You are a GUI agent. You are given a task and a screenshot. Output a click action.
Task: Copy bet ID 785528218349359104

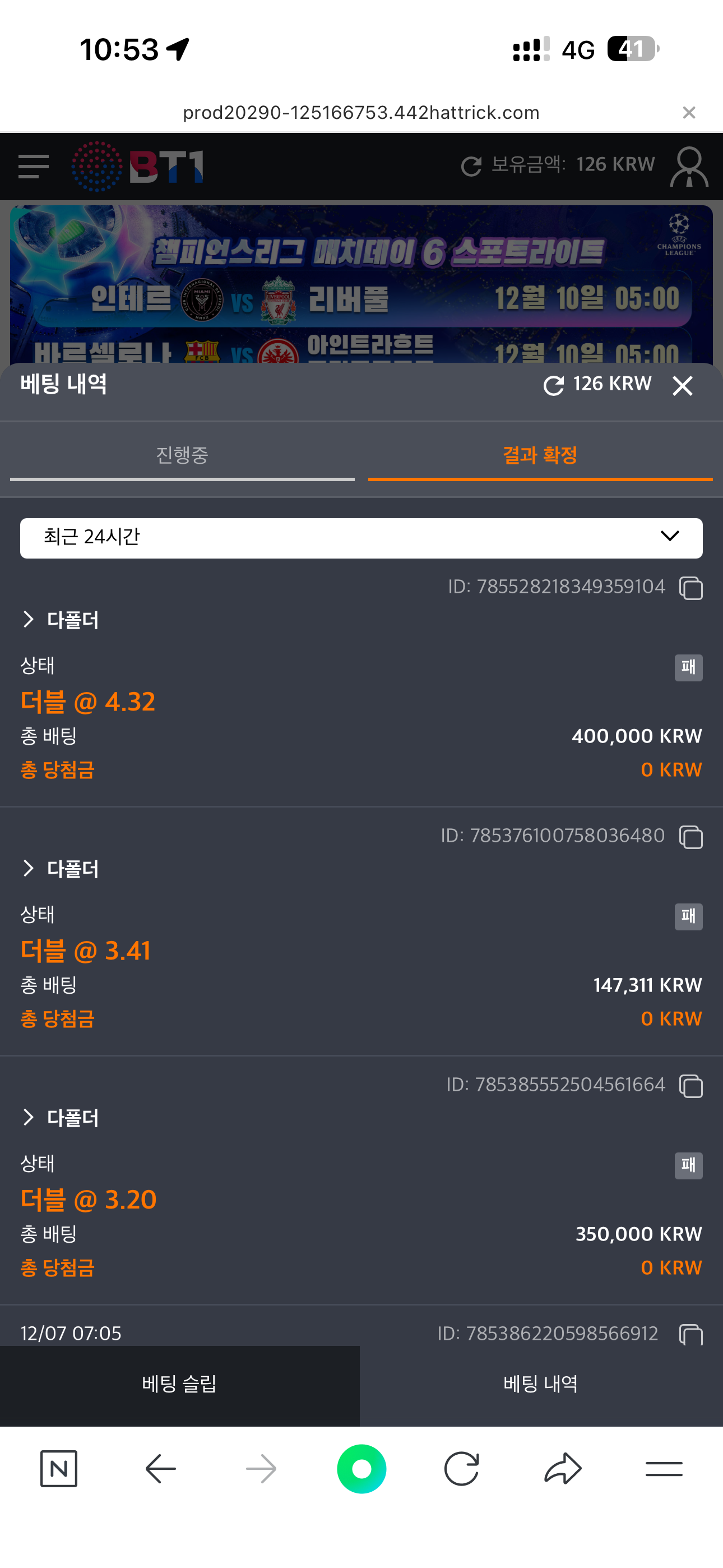[690, 588]
